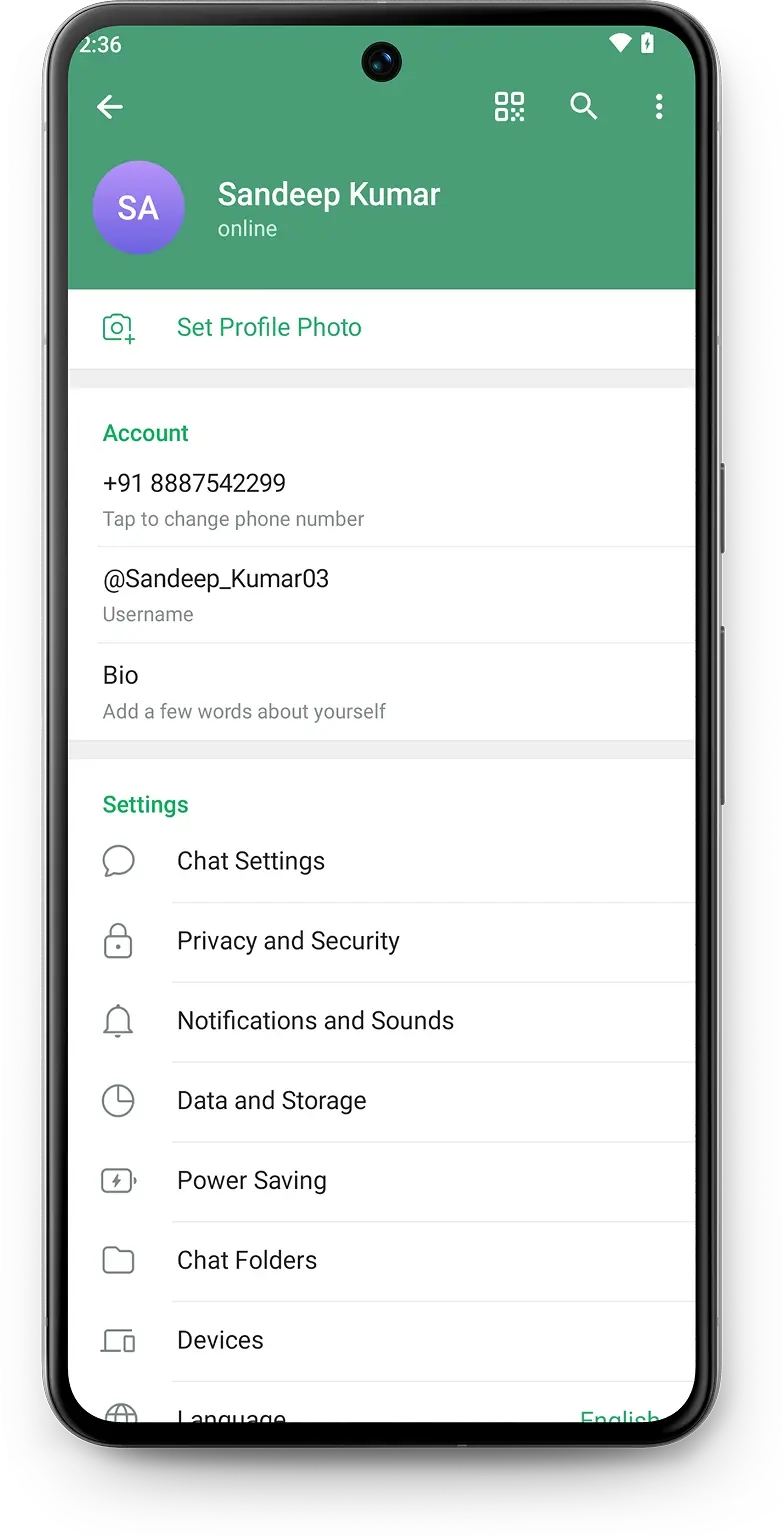Open Power Saving settings
783x1536 pixels.
click(x=252, y=1181)
